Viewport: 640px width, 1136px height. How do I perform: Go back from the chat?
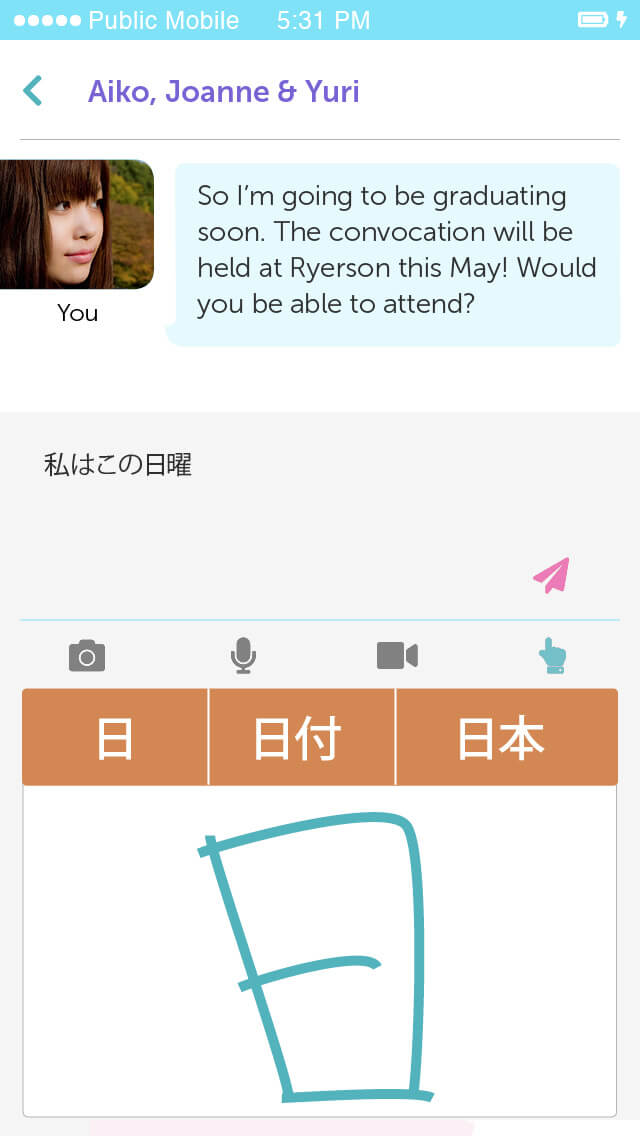pos(33,92)
